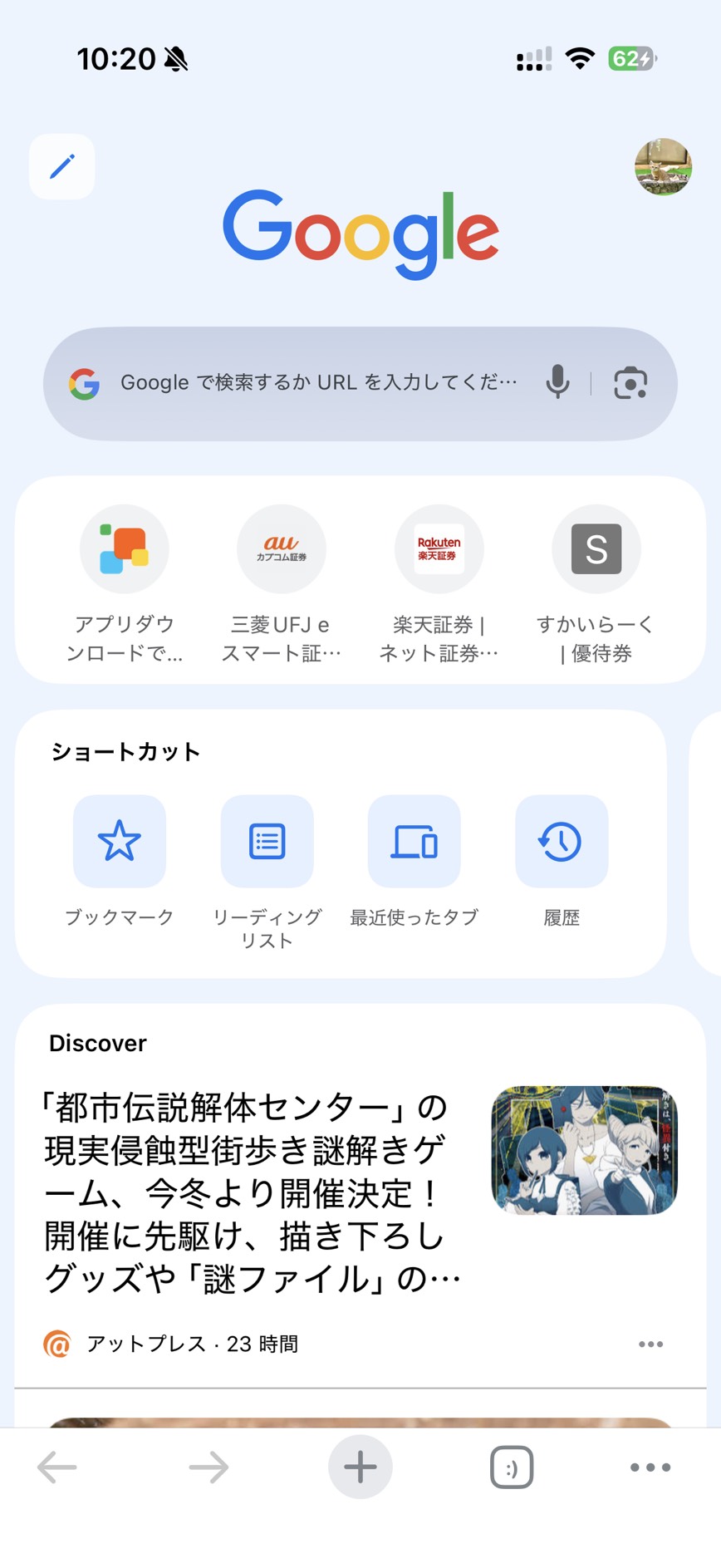Open Chrome's three-dot overflow menu

pos(651,1467)
